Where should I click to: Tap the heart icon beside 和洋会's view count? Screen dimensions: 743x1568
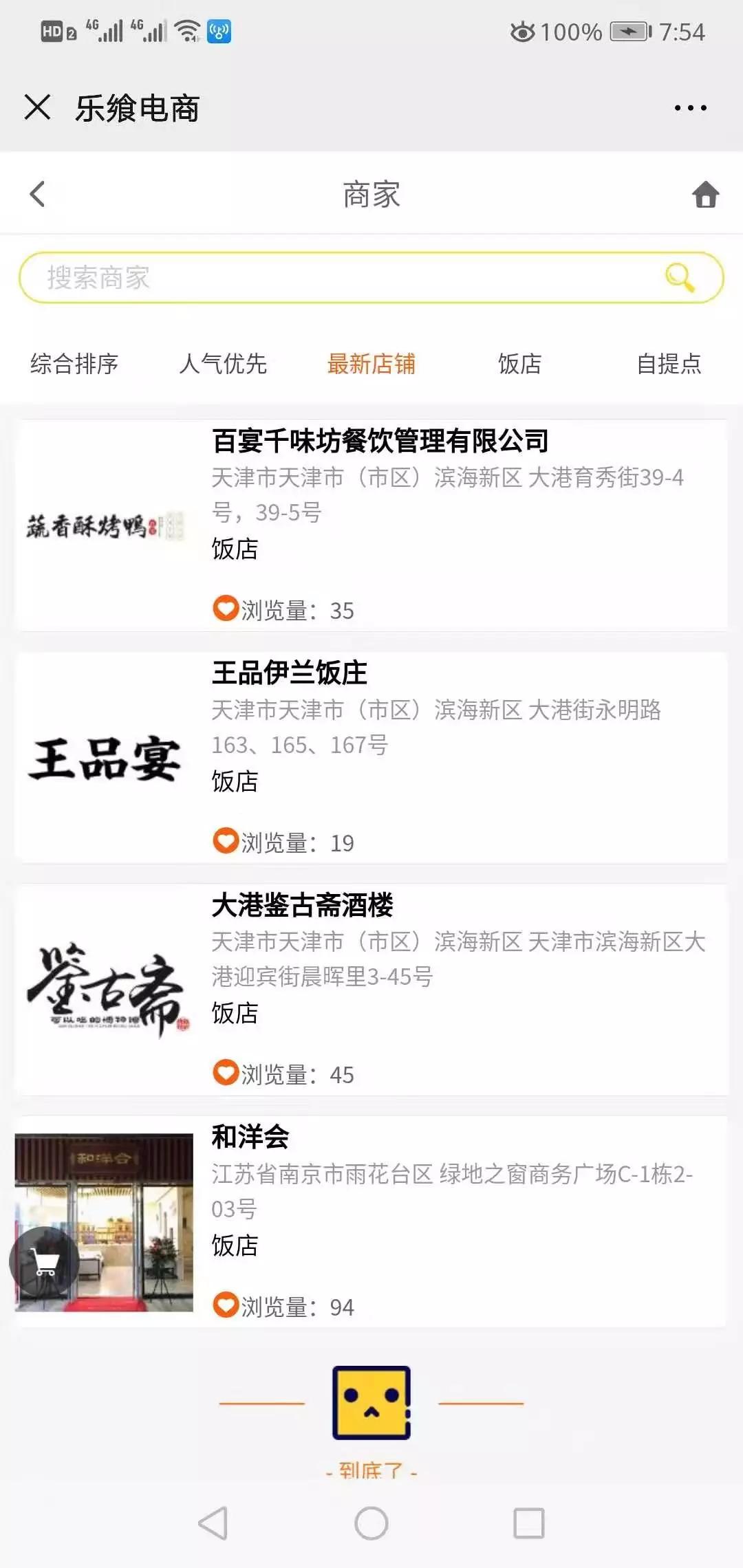[x=226, y=1305]
